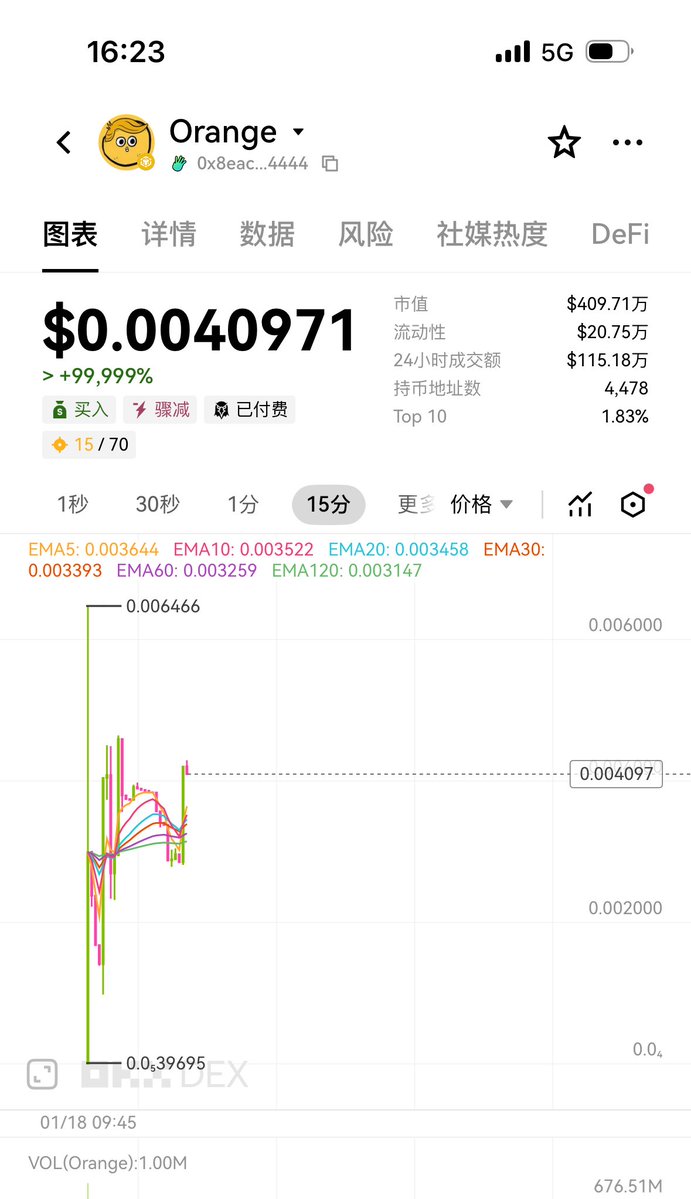Select the 30秒 chart interval

click(x=157, y=505)
